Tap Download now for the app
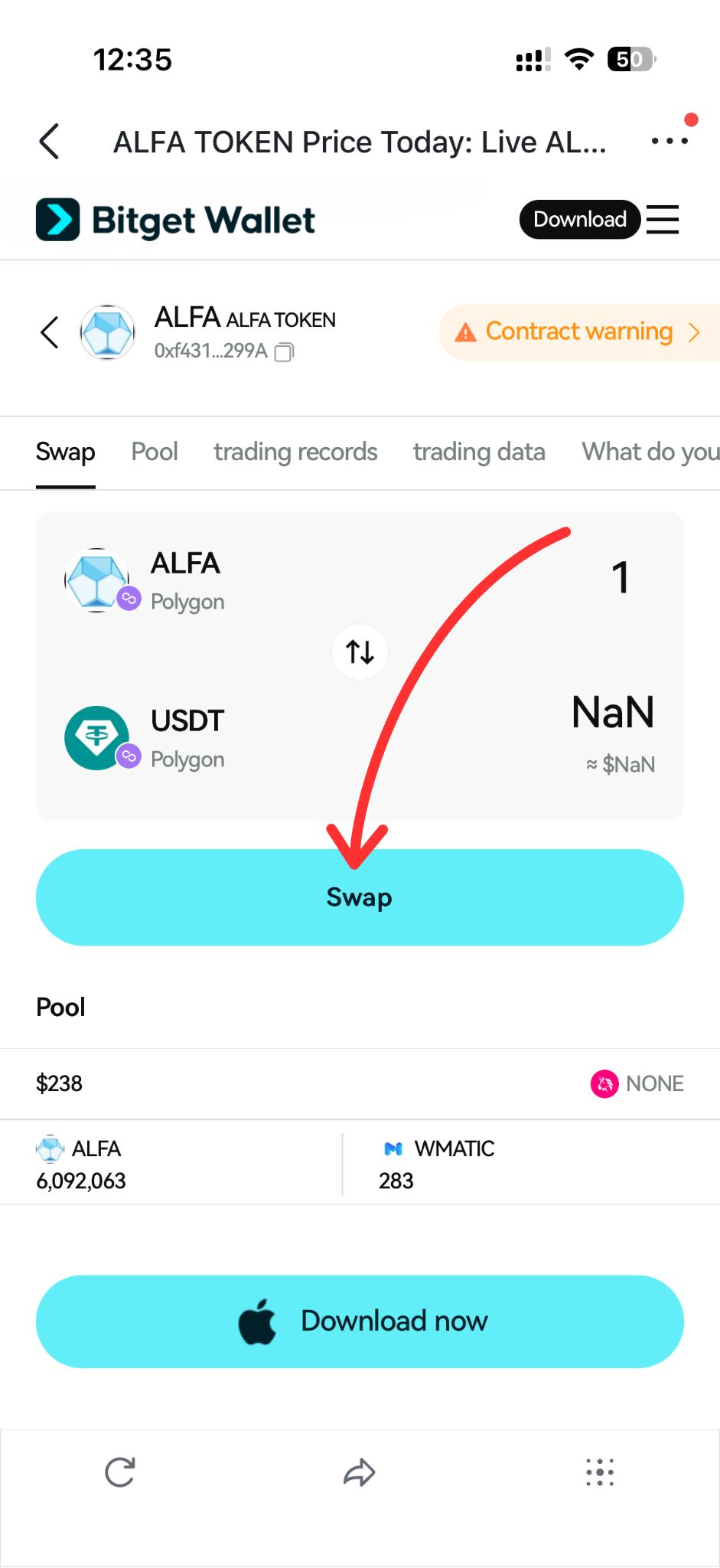Viewport: 720px width, 1568px height. [x=360, y=1321]
